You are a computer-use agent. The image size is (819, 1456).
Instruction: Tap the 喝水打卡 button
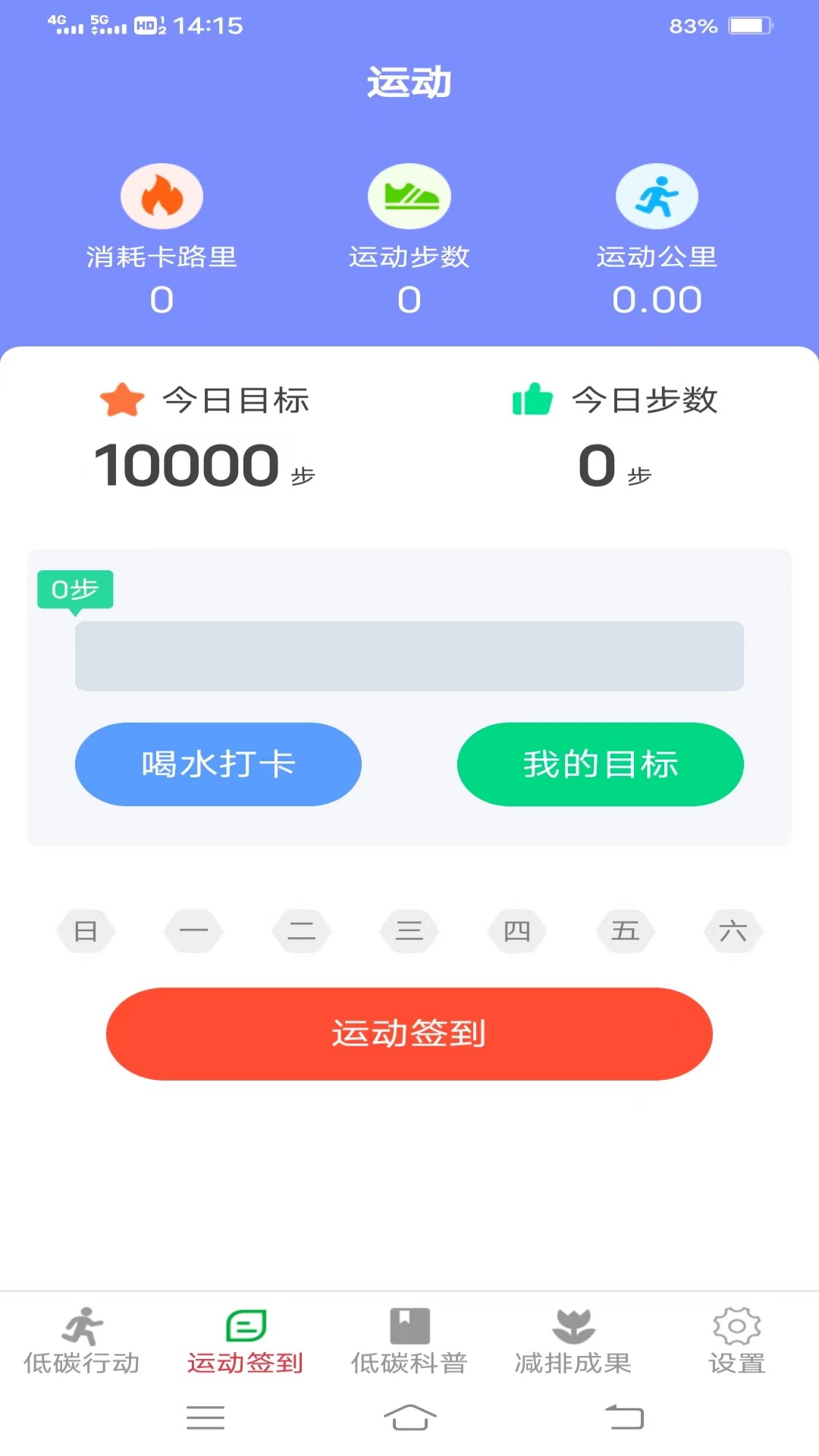(x=218, y=764)
